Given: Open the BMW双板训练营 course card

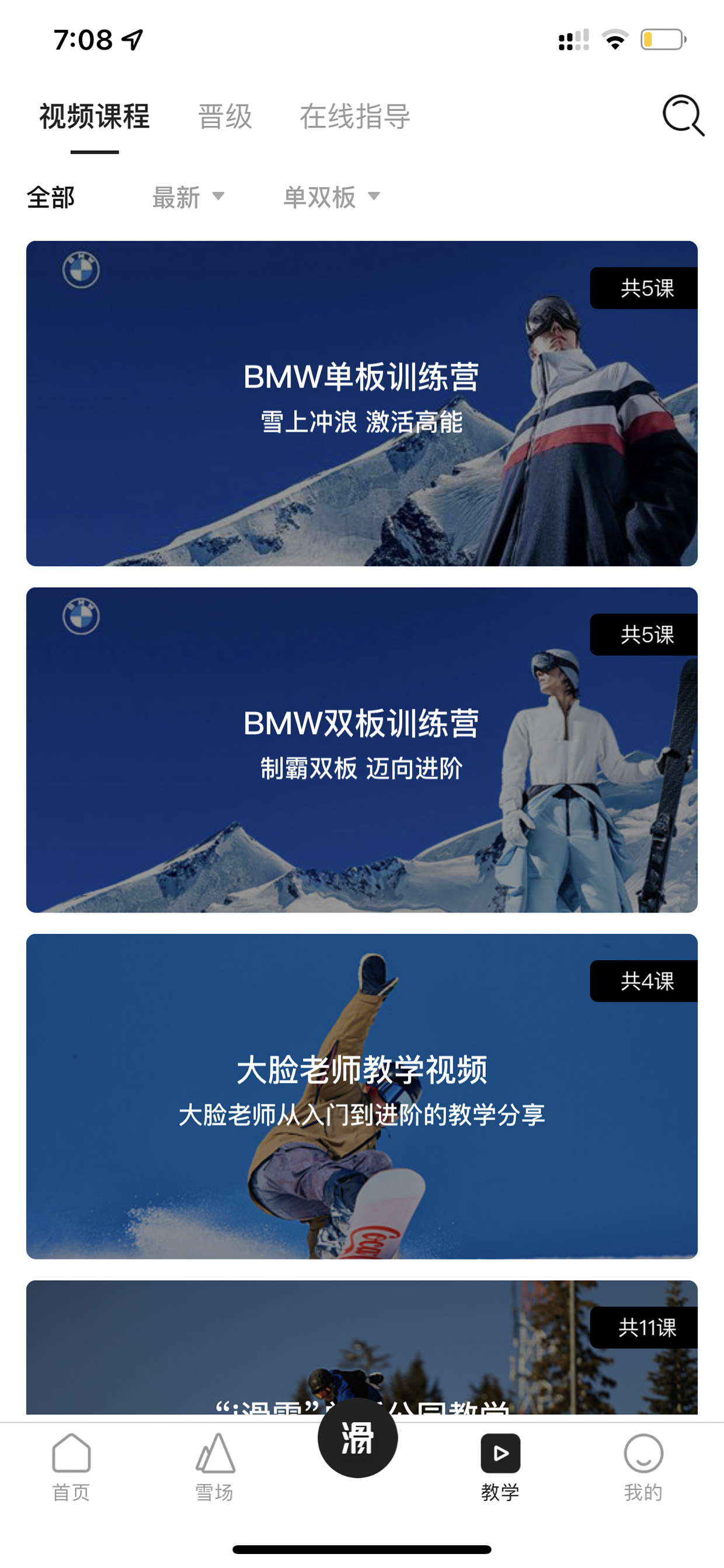Looking at the screenshot, I should pyautogui.click(x=362, y=750).
